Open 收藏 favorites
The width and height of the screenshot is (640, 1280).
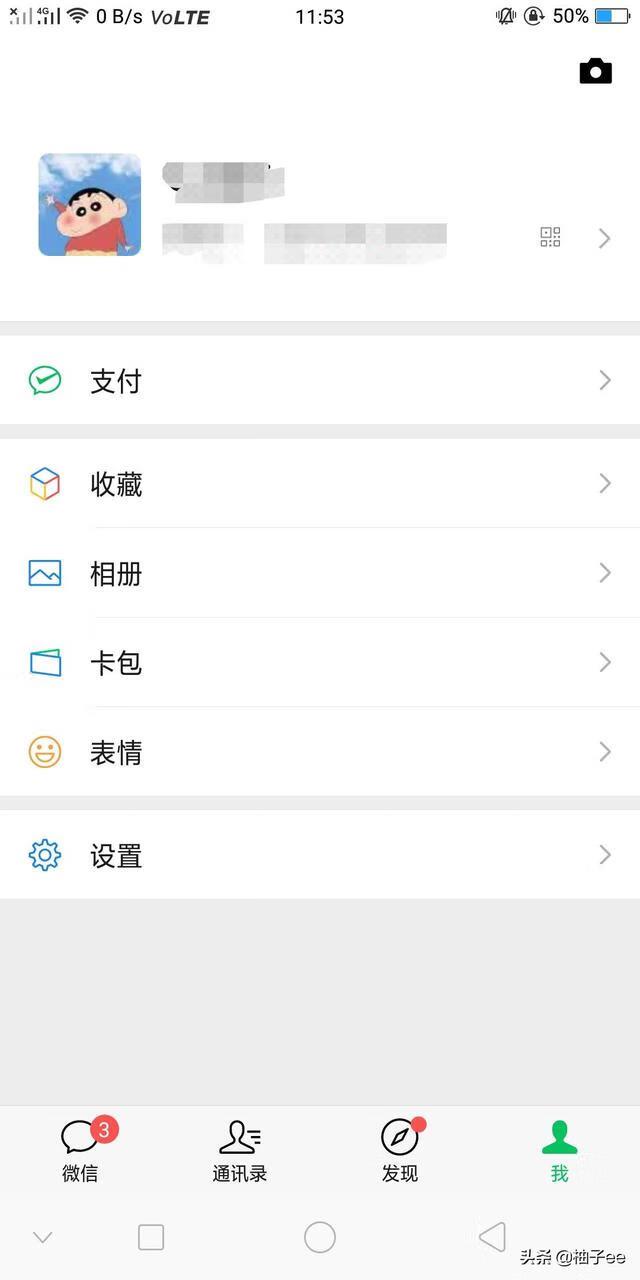(x=320, y=484)
